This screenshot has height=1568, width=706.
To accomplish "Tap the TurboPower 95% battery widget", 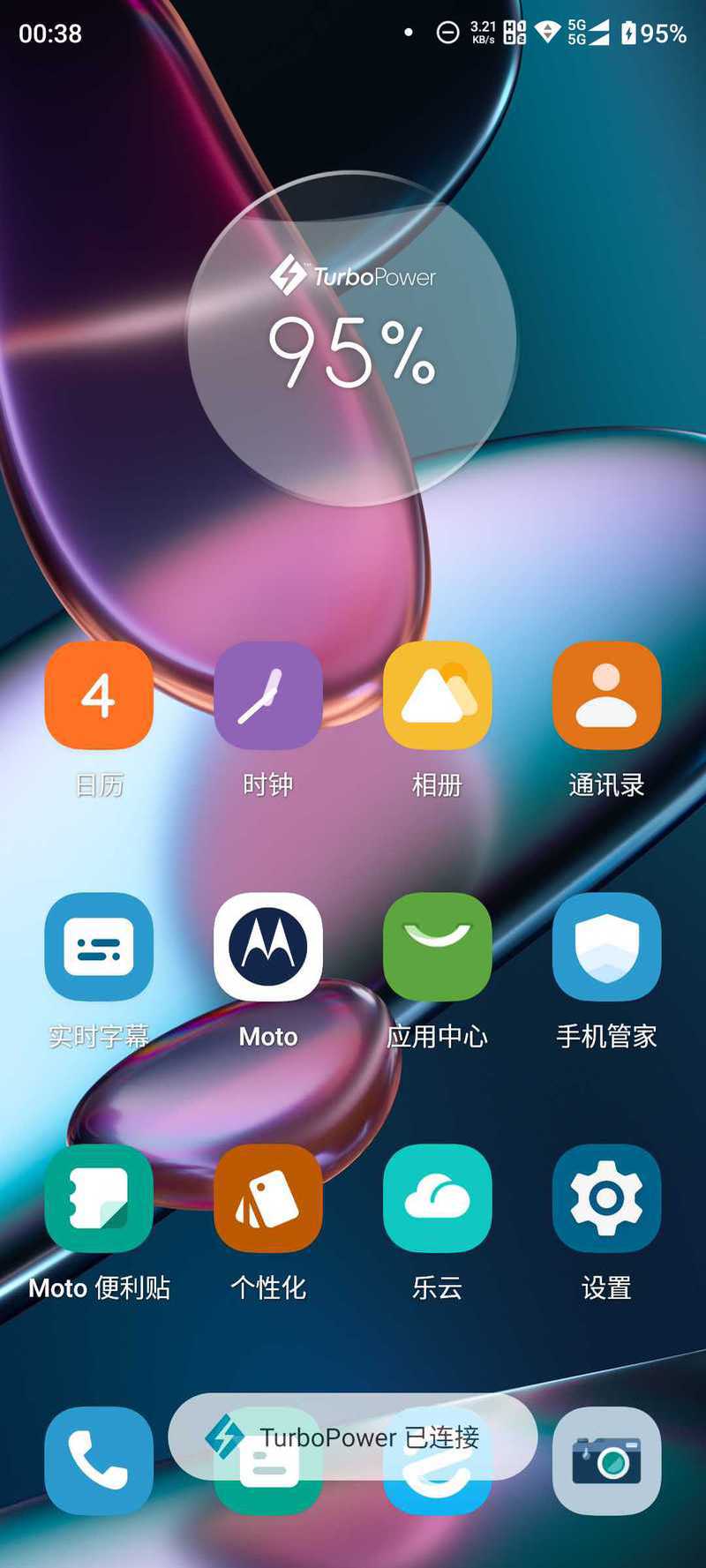I will tap(352, 338).
